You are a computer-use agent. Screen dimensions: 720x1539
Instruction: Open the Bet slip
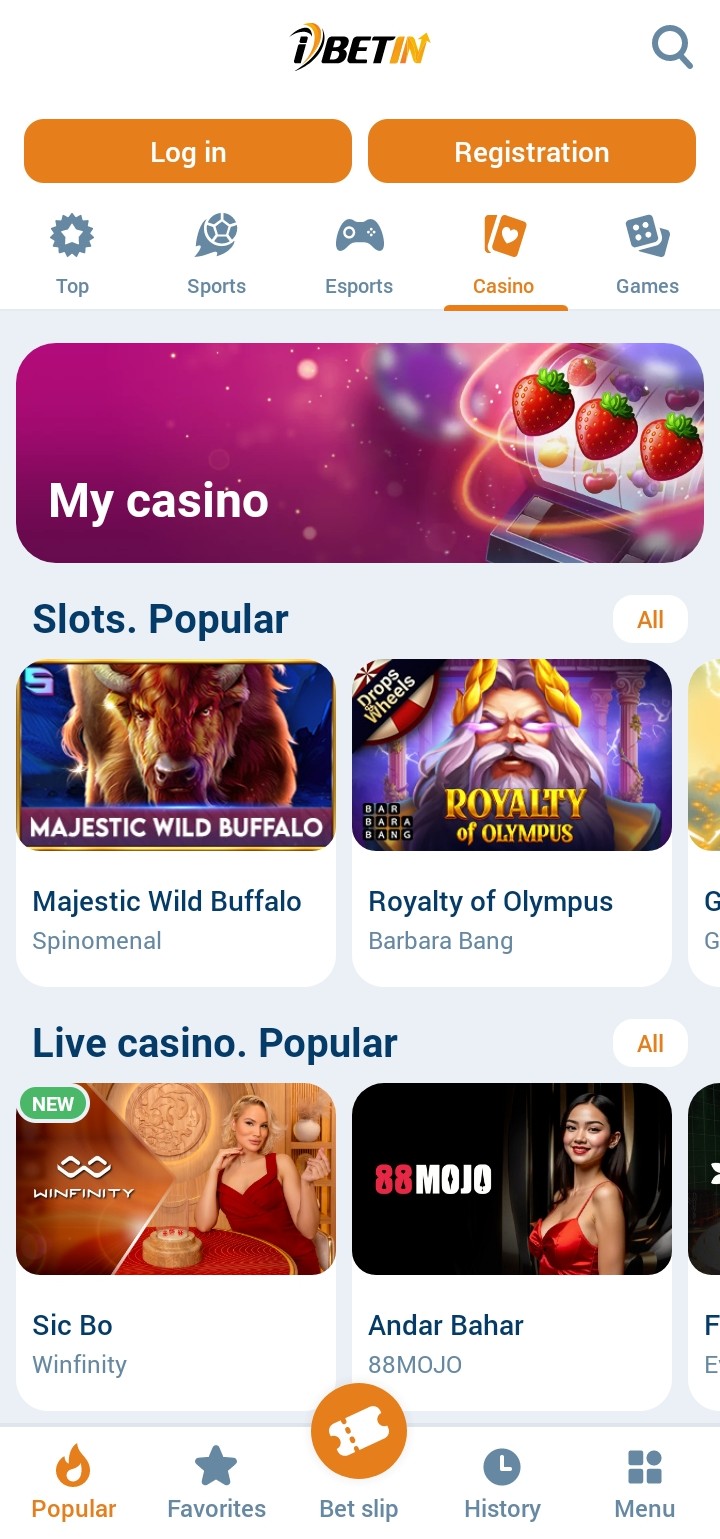pos(359,1450)
